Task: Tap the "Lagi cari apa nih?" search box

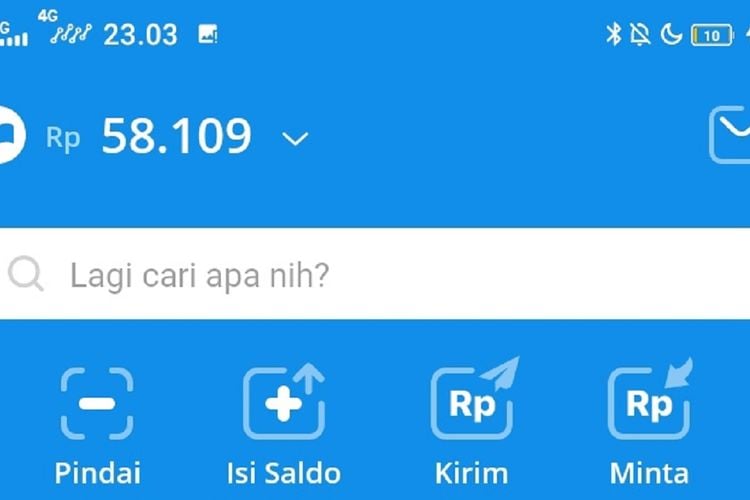Action: pyautogui.click(x=375, y=274)
